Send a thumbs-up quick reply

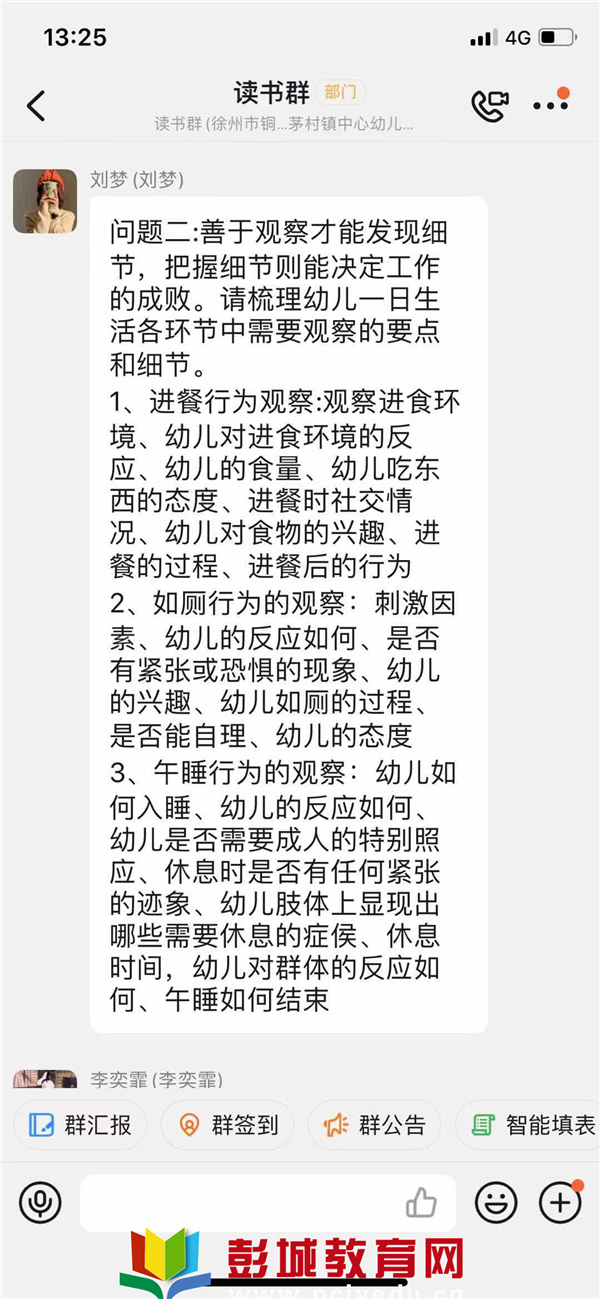click(421, 1203)
